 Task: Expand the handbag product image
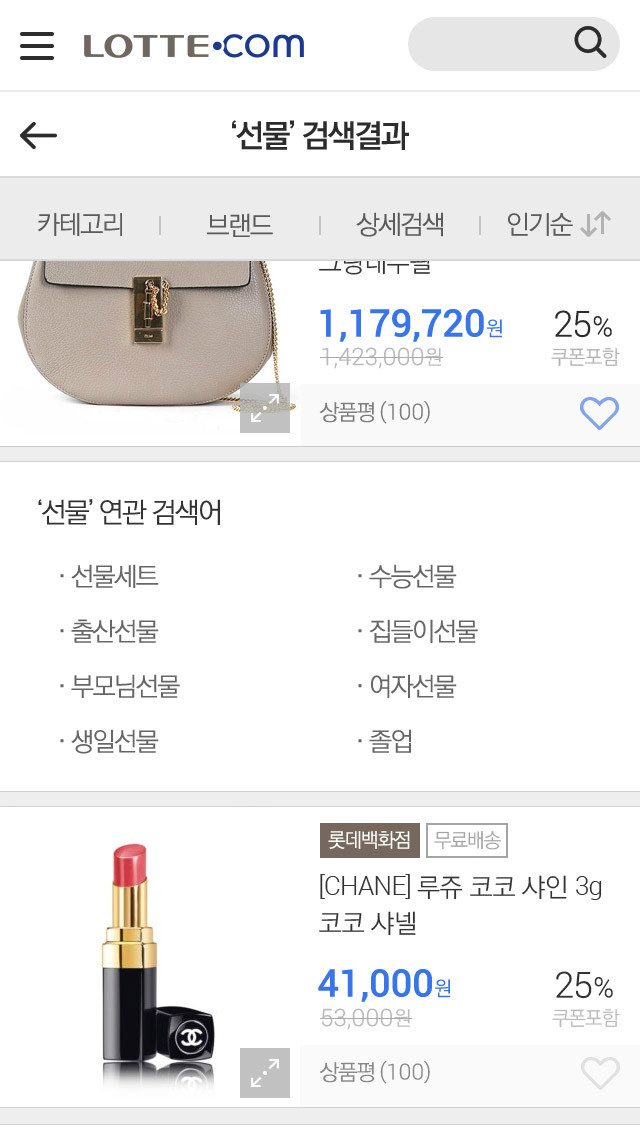click(x=265, y=408)
